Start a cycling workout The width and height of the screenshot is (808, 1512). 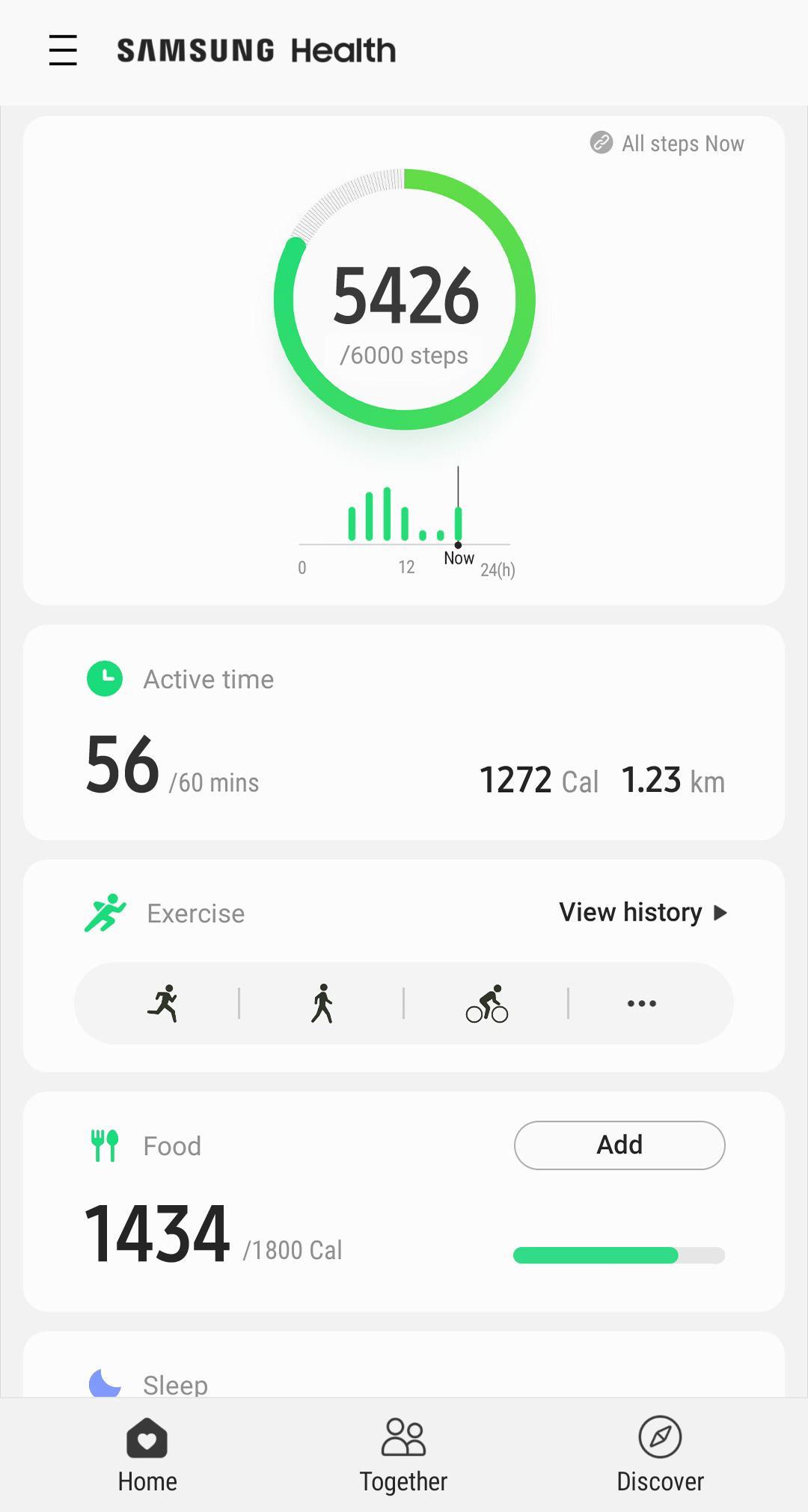(486, 1003)
